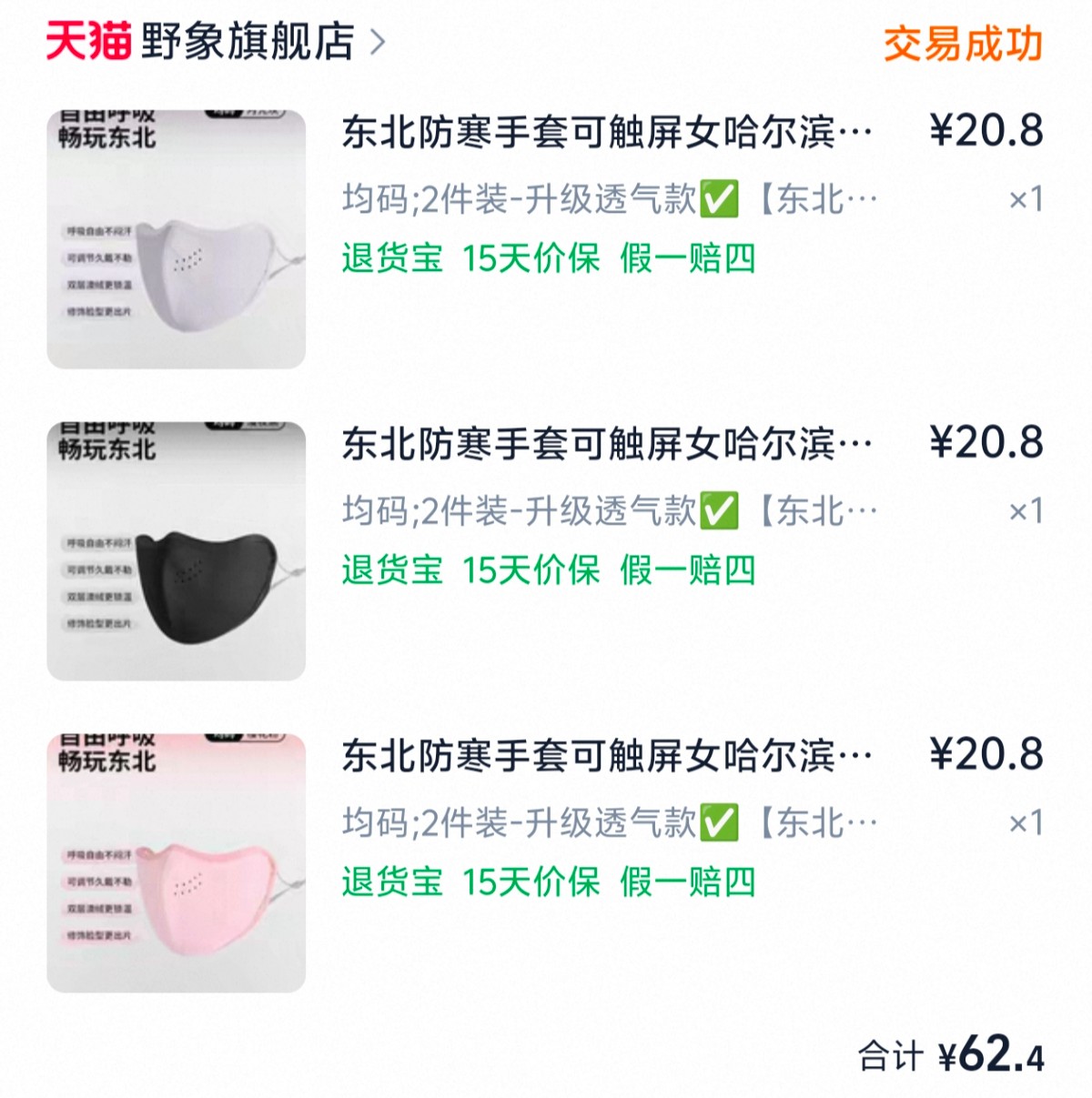Open the pink mask product thumbnail
The image size is (1092, 1098).
177,862
